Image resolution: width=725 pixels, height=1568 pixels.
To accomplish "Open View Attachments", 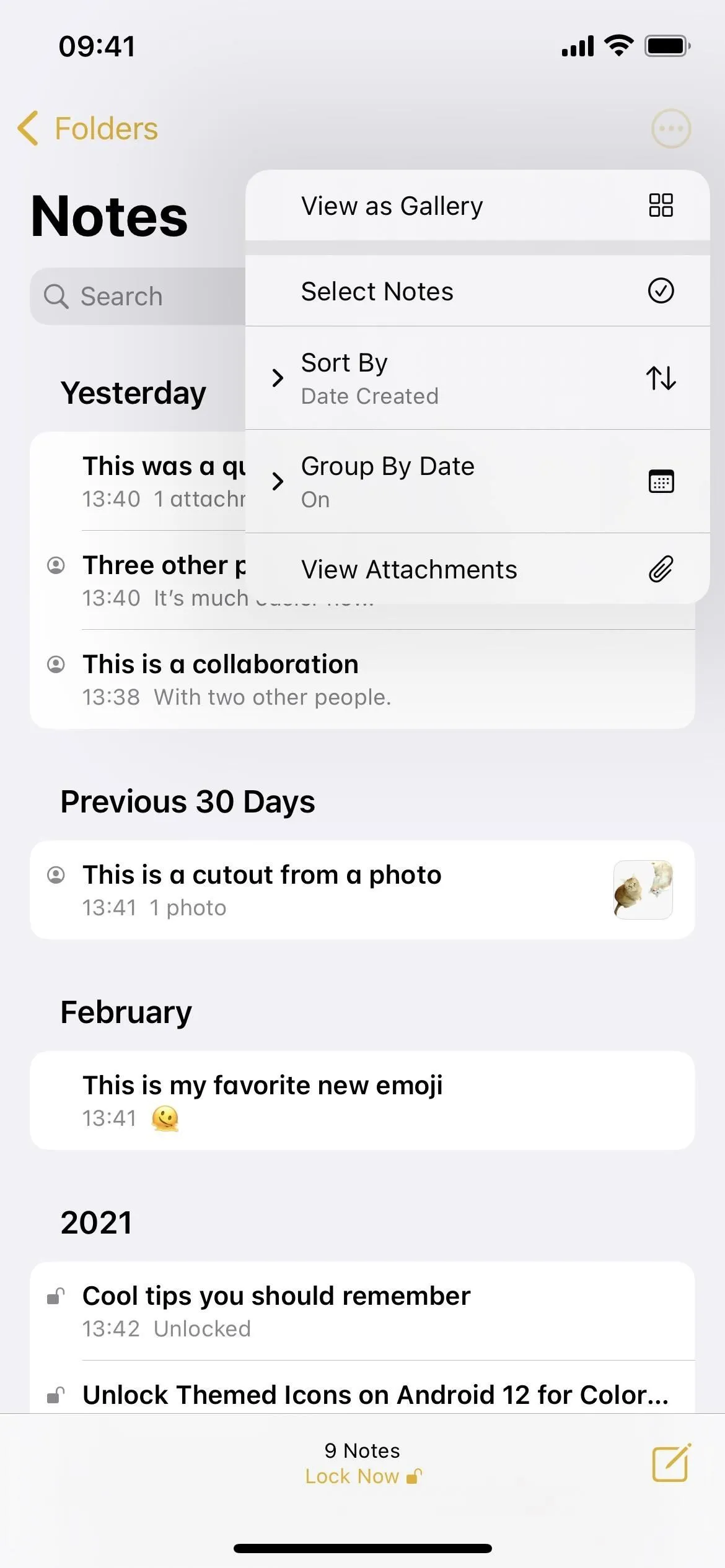I will tap(477, 568).
